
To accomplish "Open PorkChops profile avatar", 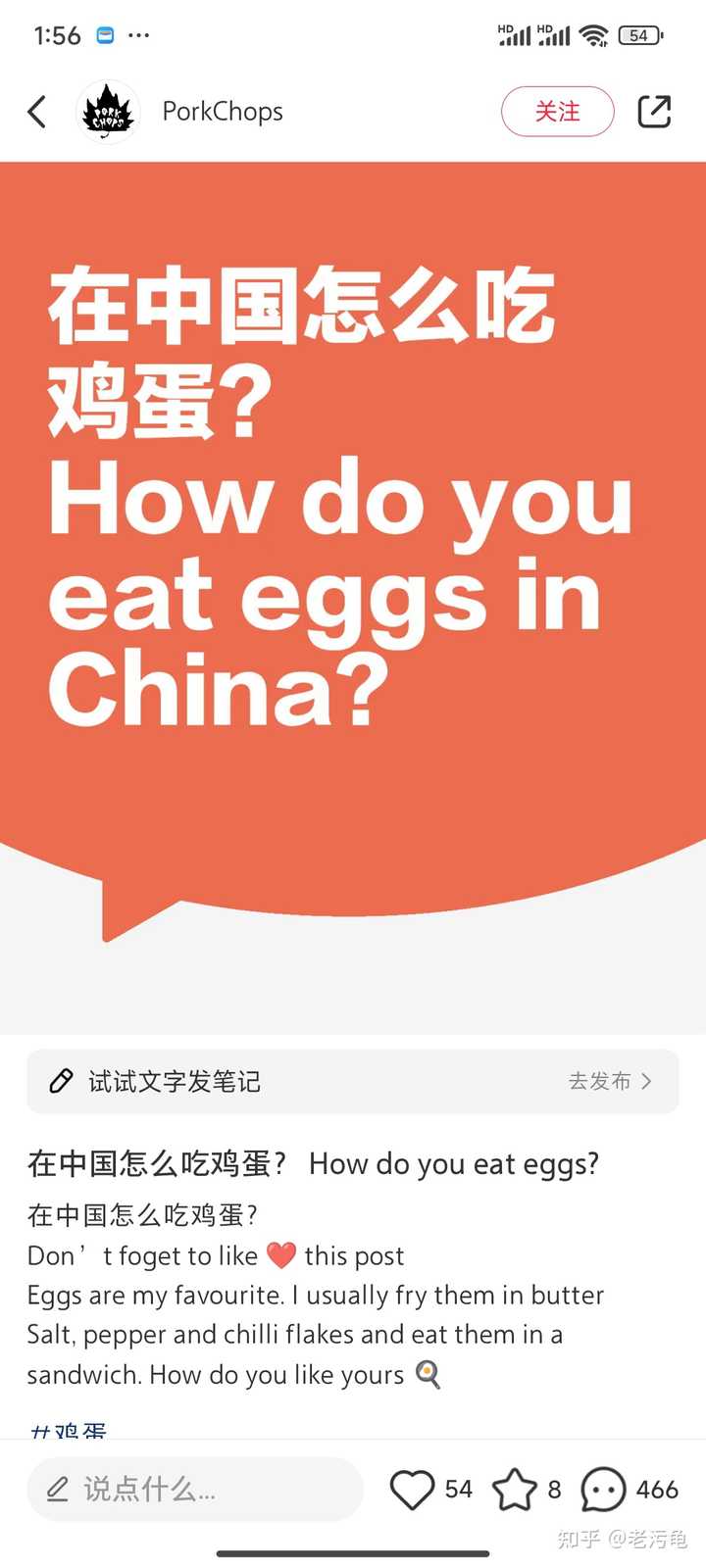I will point(108,112).
